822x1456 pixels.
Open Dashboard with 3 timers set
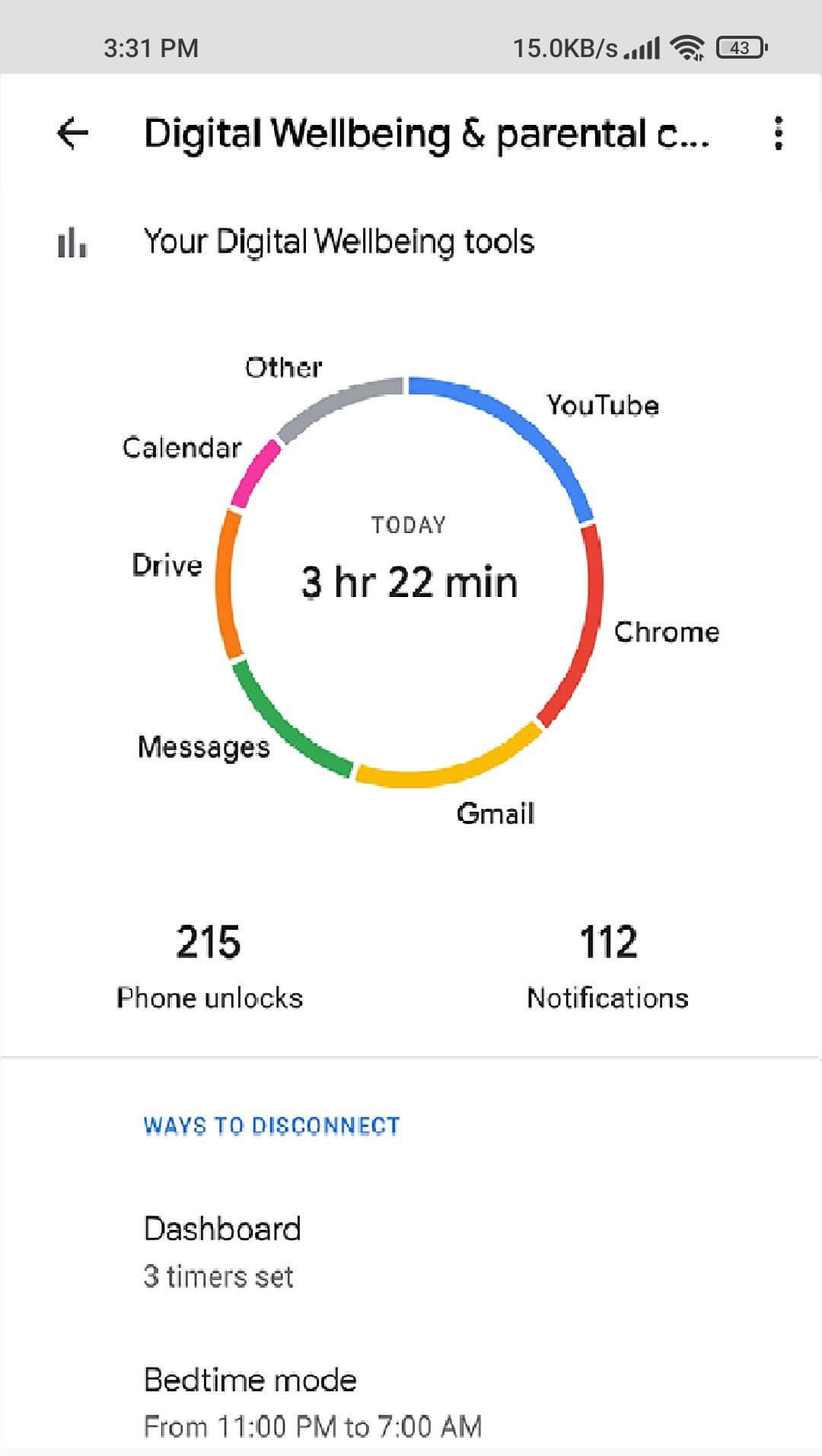point(411,1251)
